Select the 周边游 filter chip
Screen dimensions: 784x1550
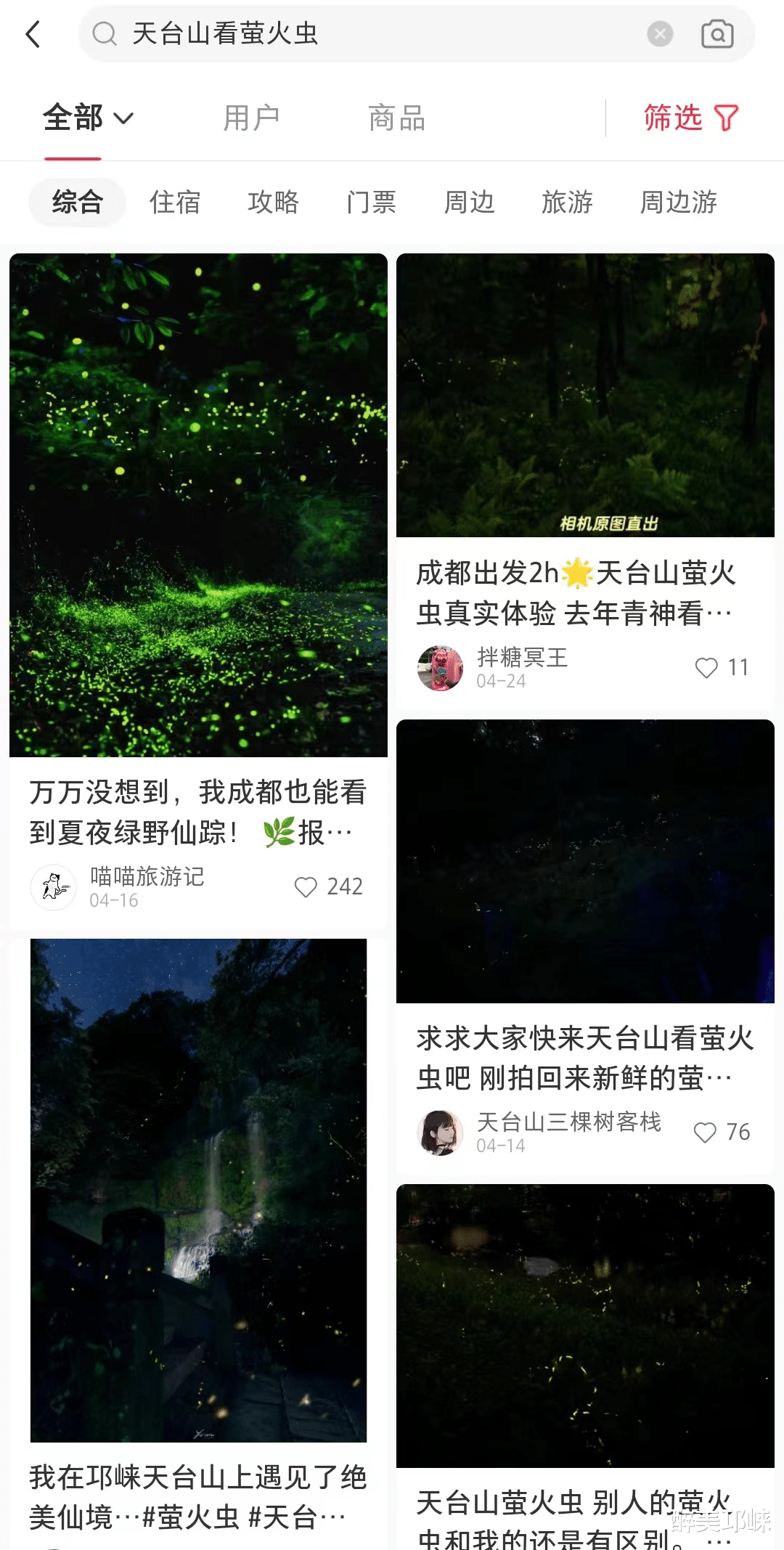coord(679,202)
